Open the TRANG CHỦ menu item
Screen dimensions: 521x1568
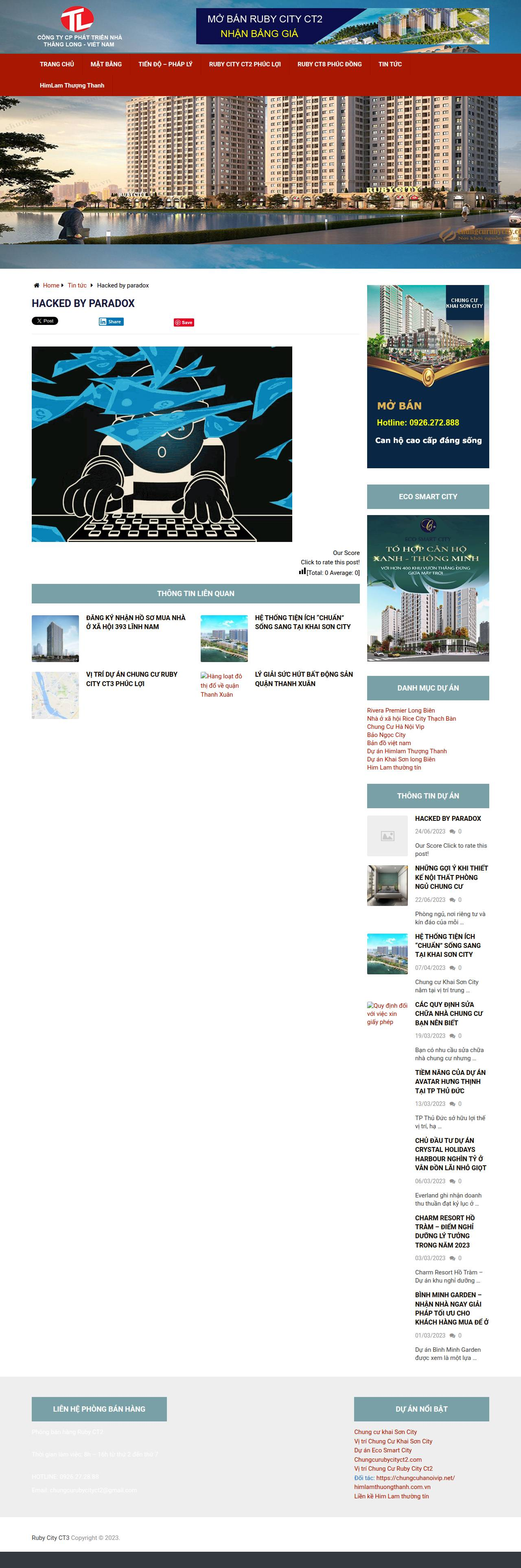[x=57, y=64]
